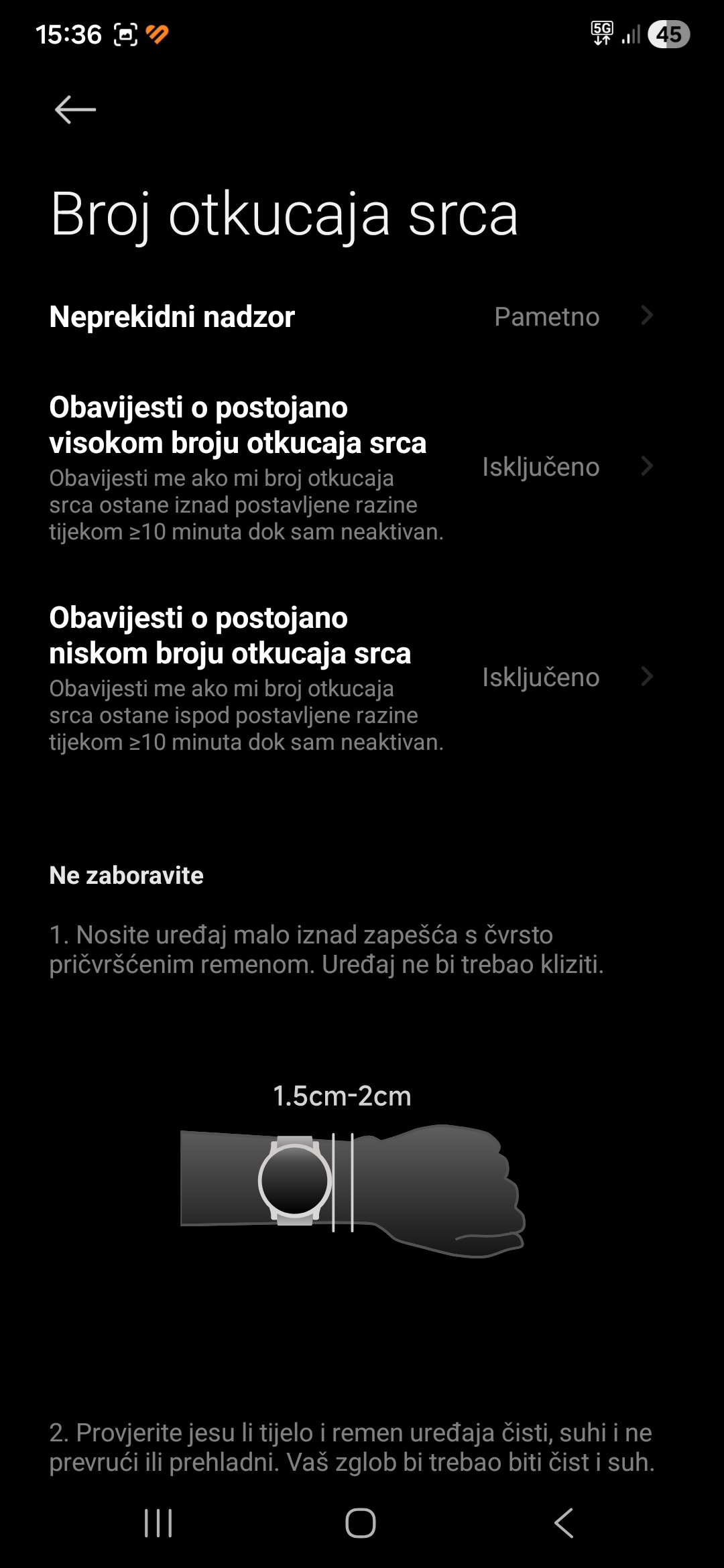Go back using the top arrow
724x1568 pixels.
75,110
